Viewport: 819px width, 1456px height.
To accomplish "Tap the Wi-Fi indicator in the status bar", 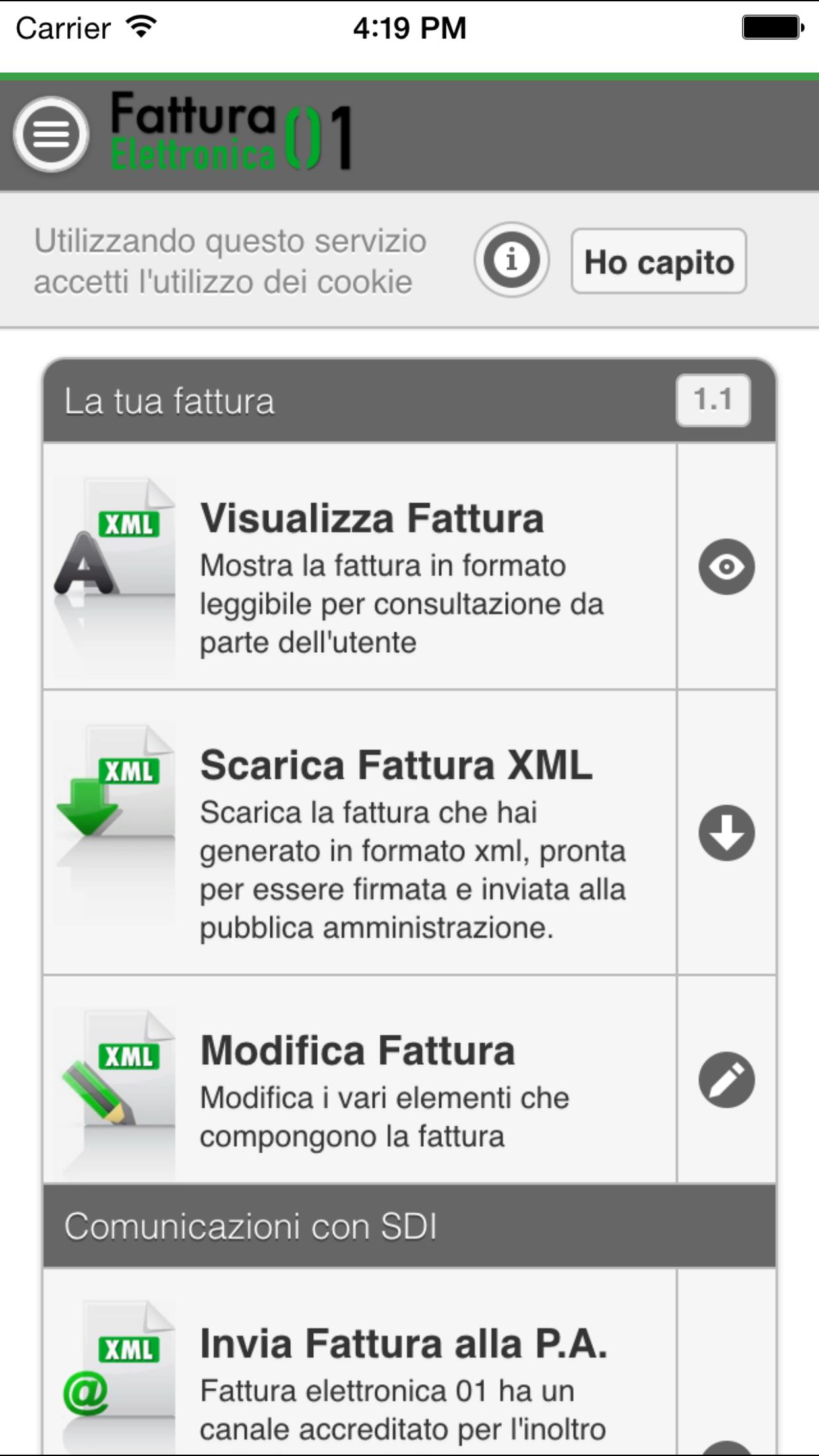I will click(138, 26).
